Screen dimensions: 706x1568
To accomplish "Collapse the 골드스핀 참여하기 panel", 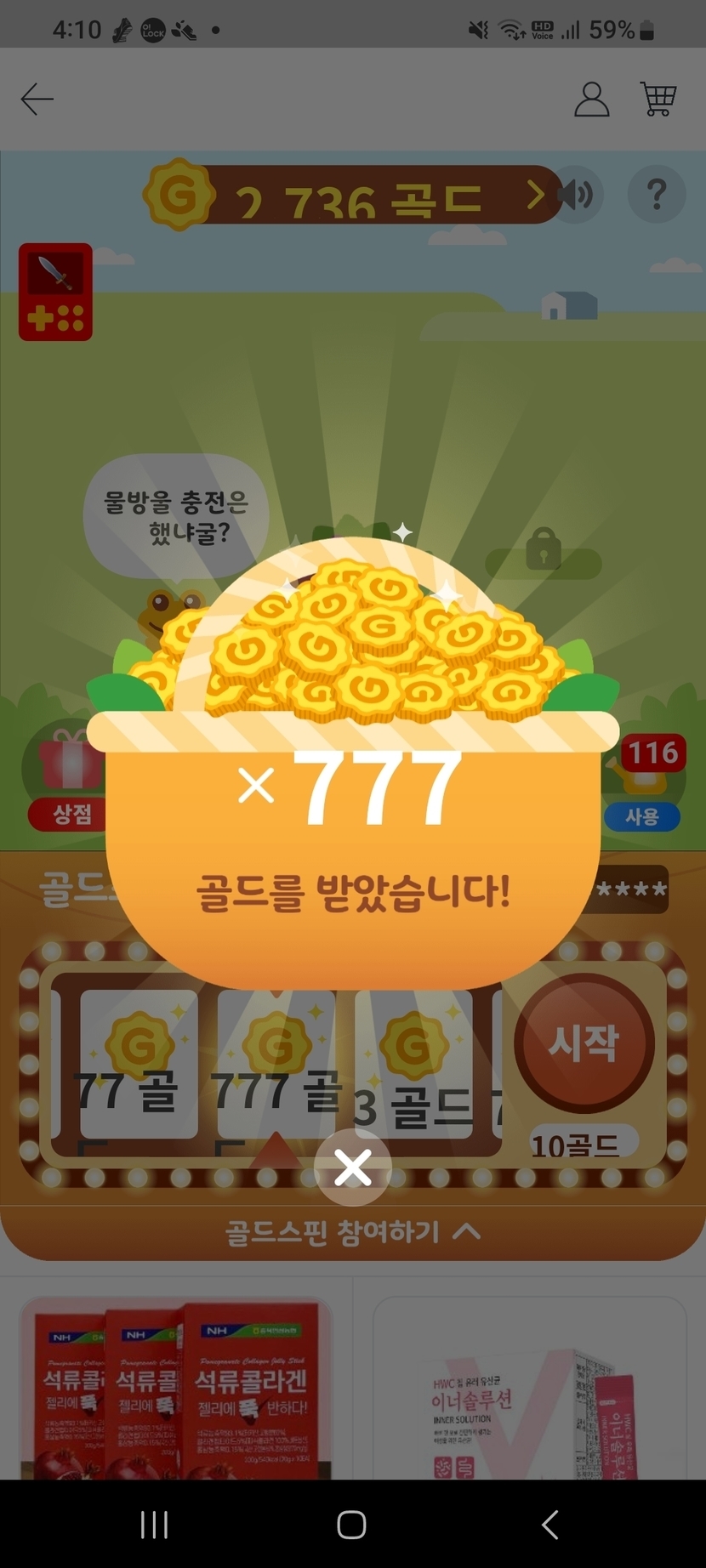I will click(352, 1231).
